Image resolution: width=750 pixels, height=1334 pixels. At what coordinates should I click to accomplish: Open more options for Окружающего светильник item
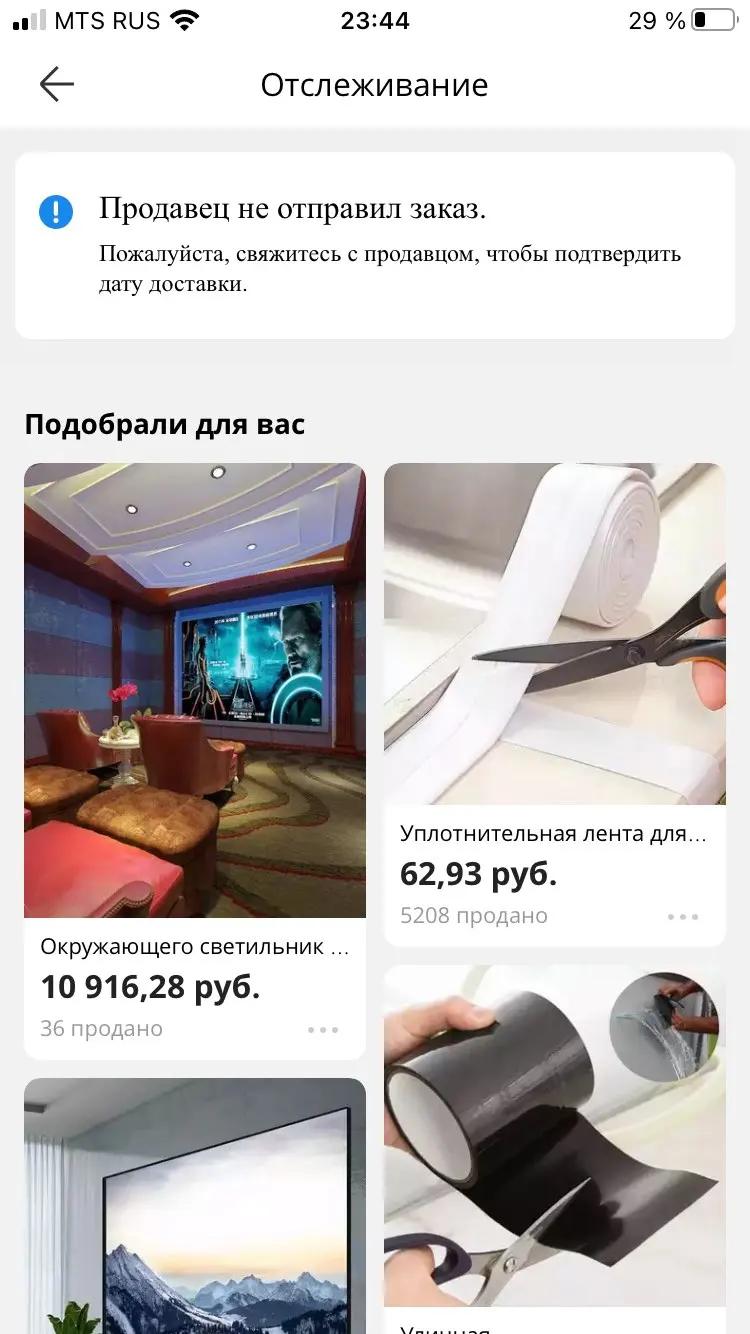[323, 1029]
